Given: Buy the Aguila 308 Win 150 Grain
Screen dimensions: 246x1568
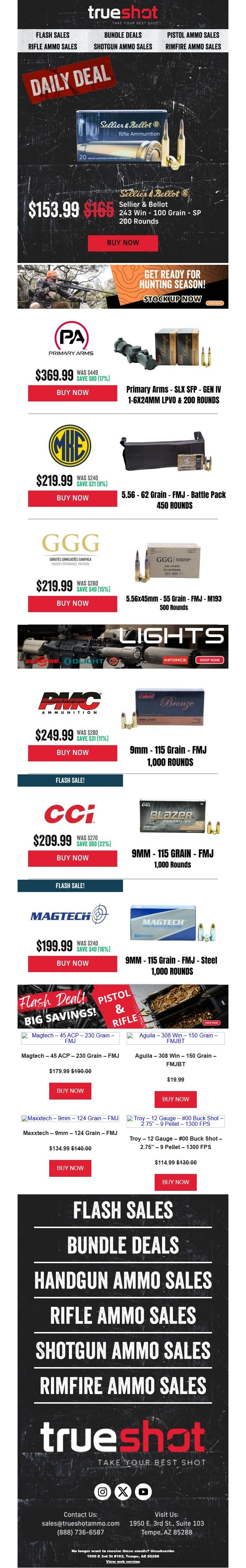Looking at the screenshot, I should (x=175, y=1099).
